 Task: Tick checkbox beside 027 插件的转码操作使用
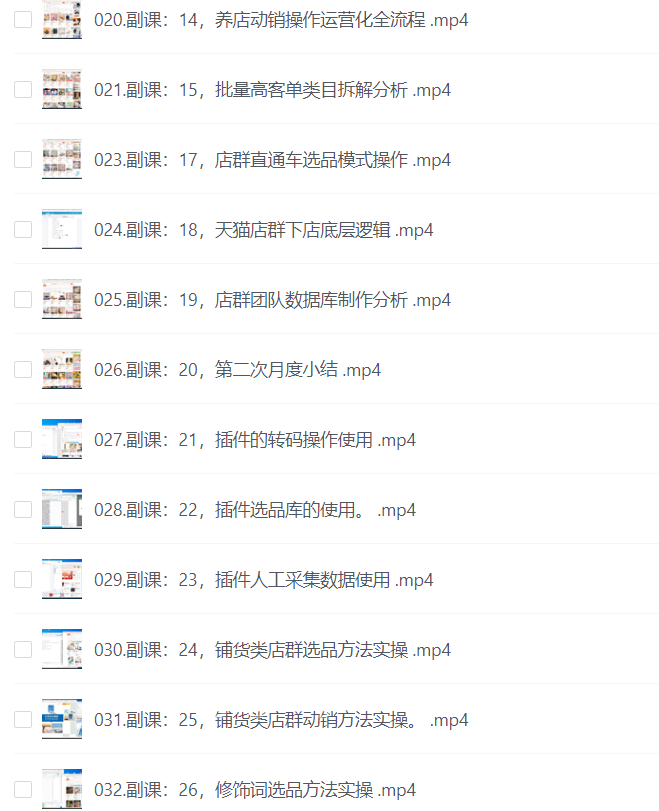coord(23,440)
